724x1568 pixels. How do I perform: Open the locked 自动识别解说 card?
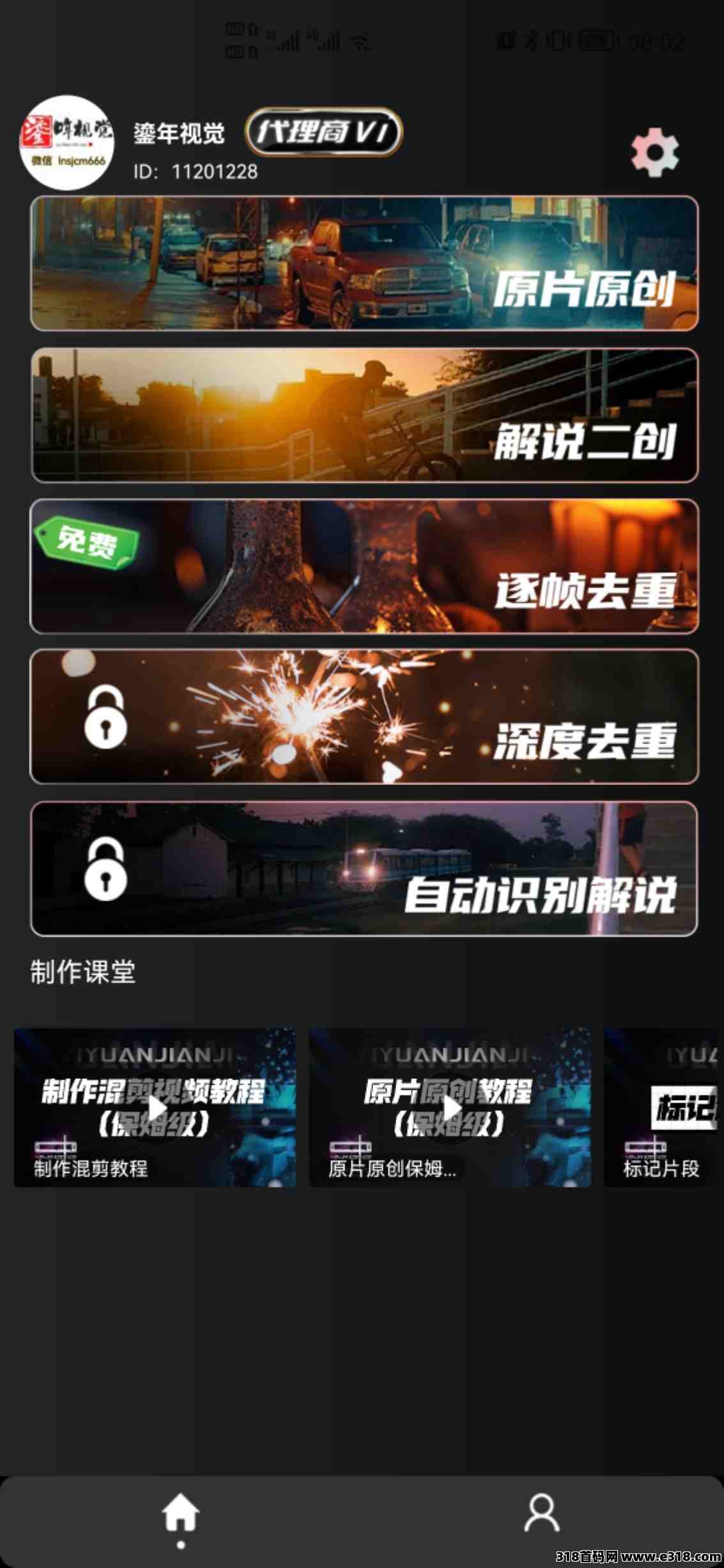coord(364,869)
